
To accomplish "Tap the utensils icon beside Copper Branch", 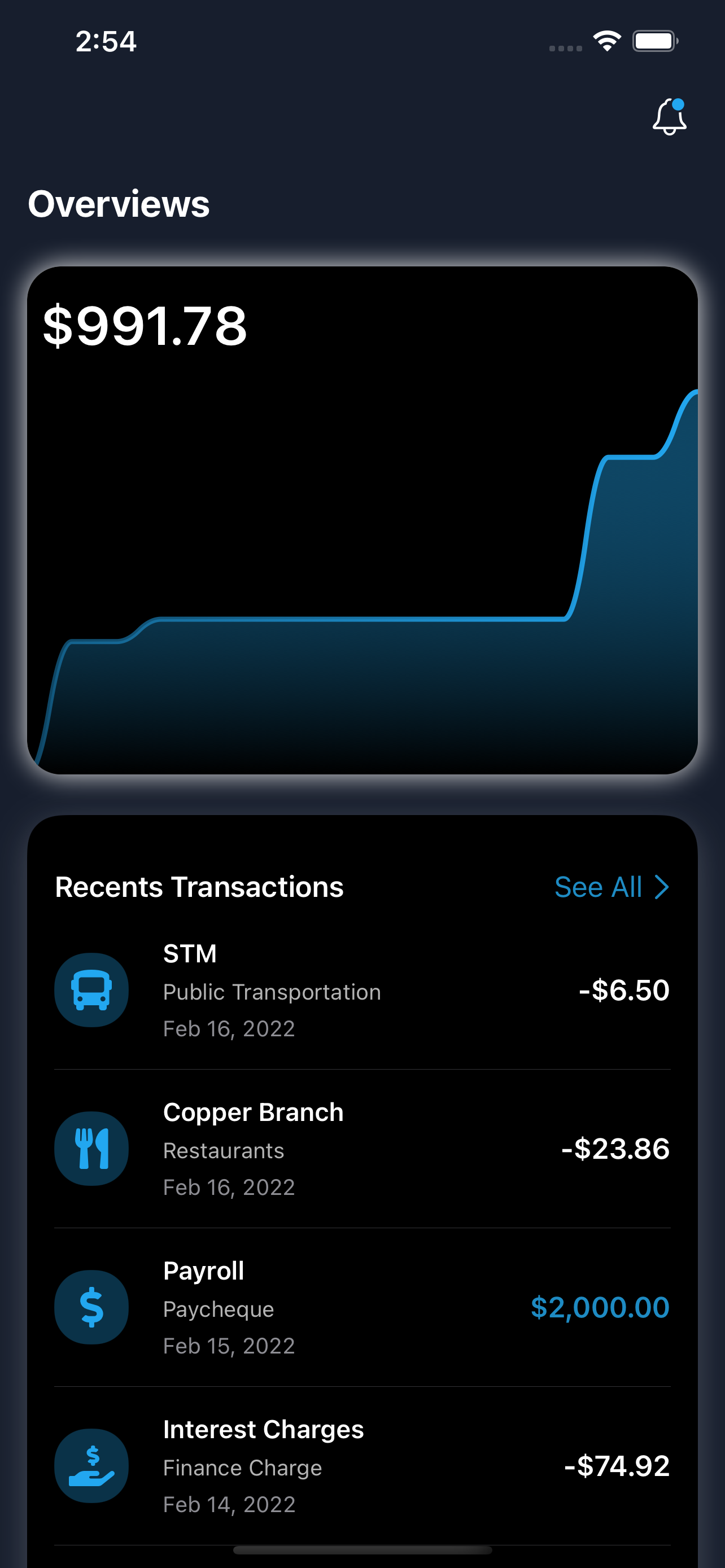I will click(x=91, y=1149).
